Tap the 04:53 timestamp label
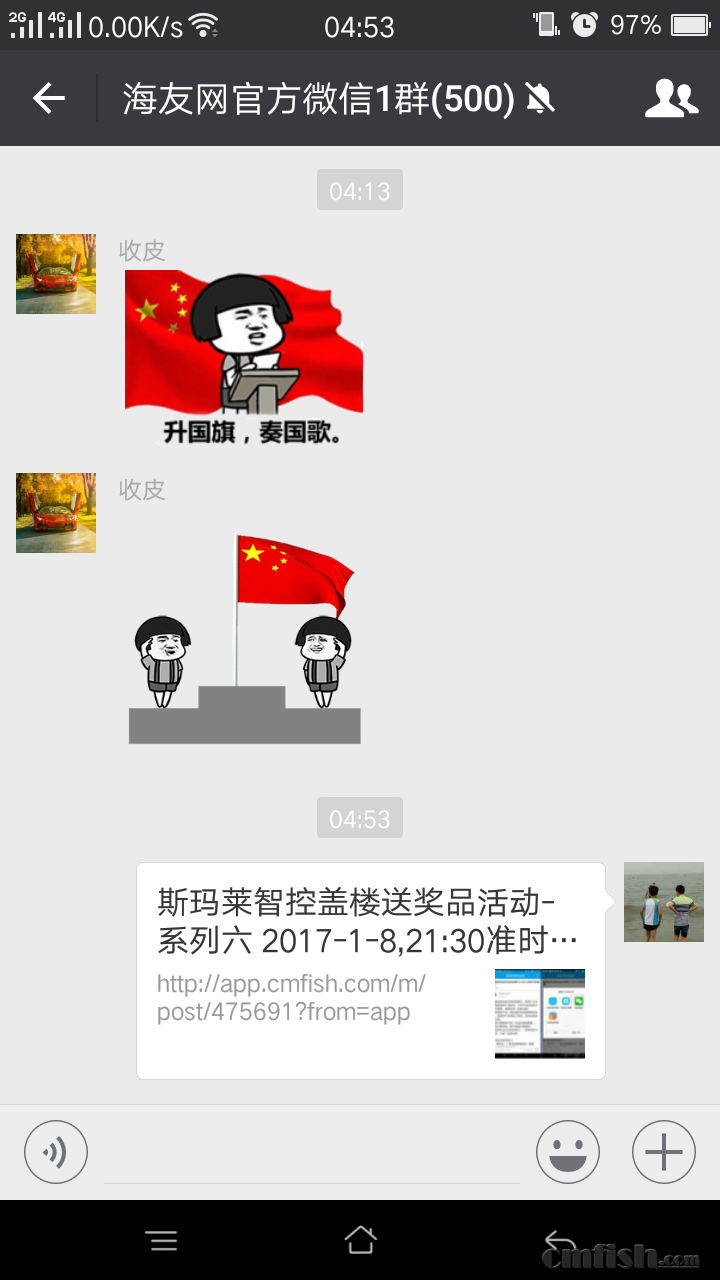This screenshot has height=1280, width=720. click(x=359, y=818)
